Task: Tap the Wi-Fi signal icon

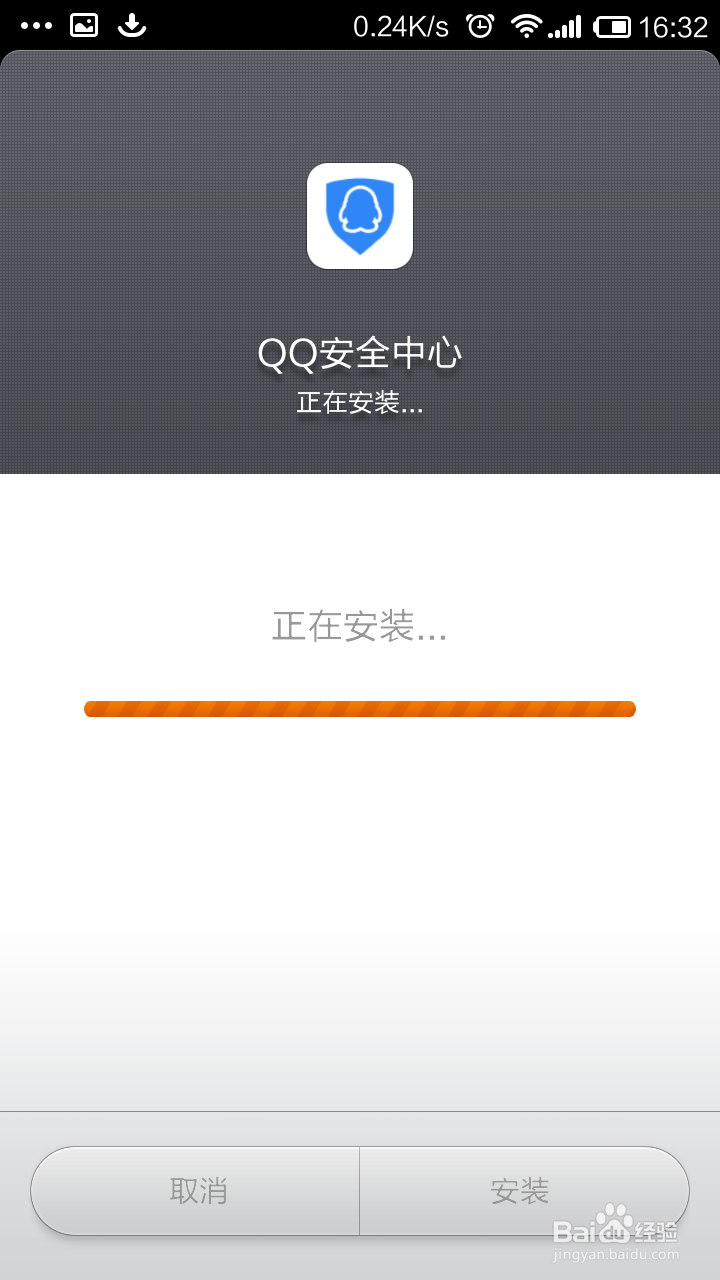Action: pos(527,24)
